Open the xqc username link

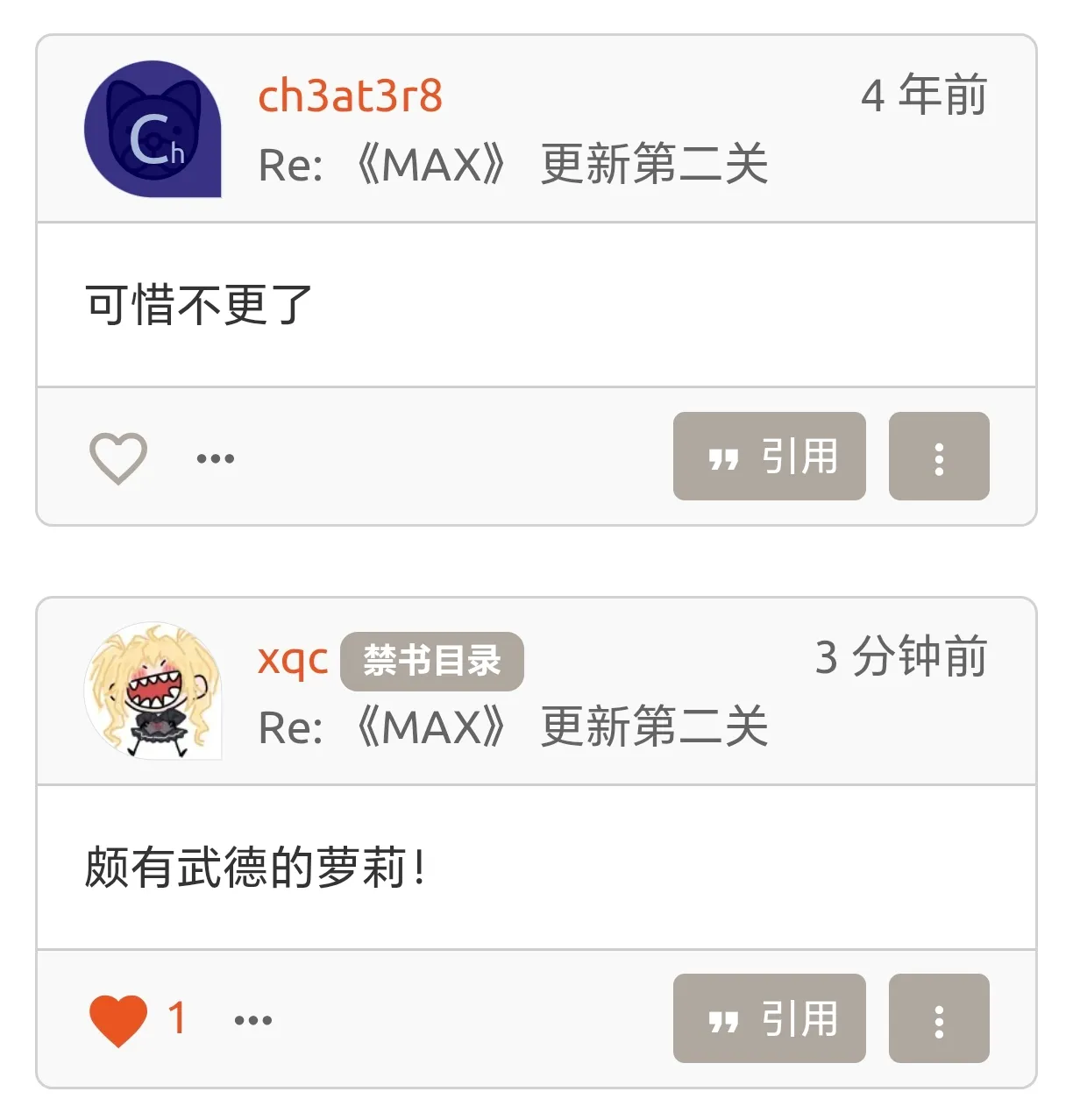(293, 659)
